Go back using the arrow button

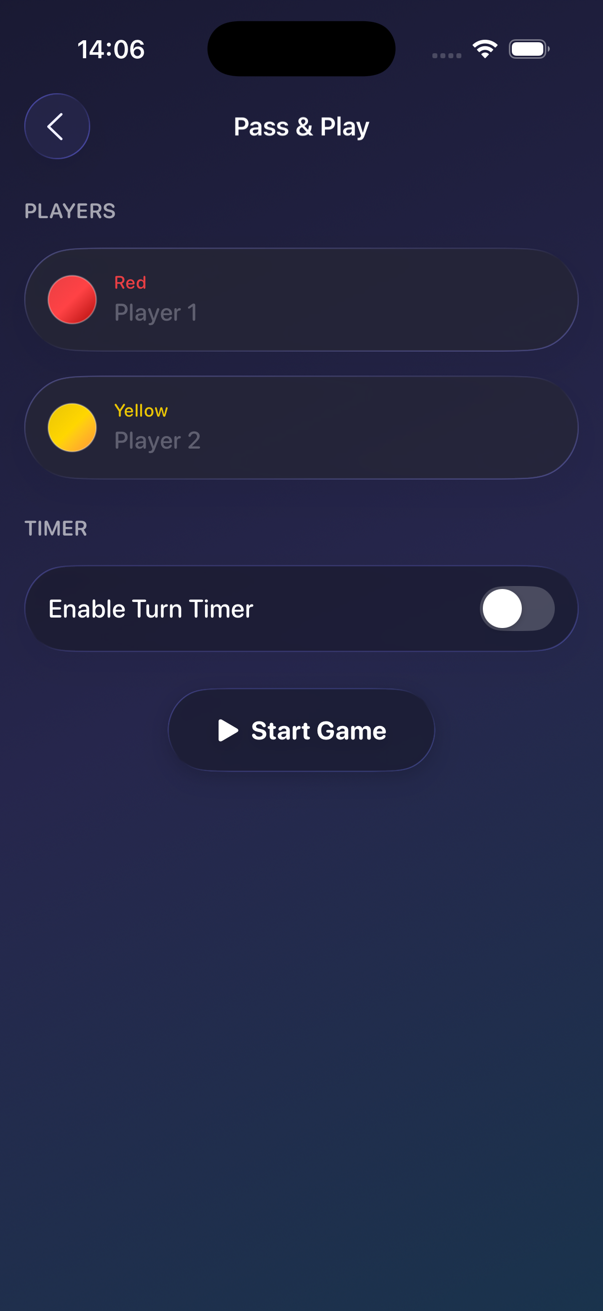tap(57, 127)
